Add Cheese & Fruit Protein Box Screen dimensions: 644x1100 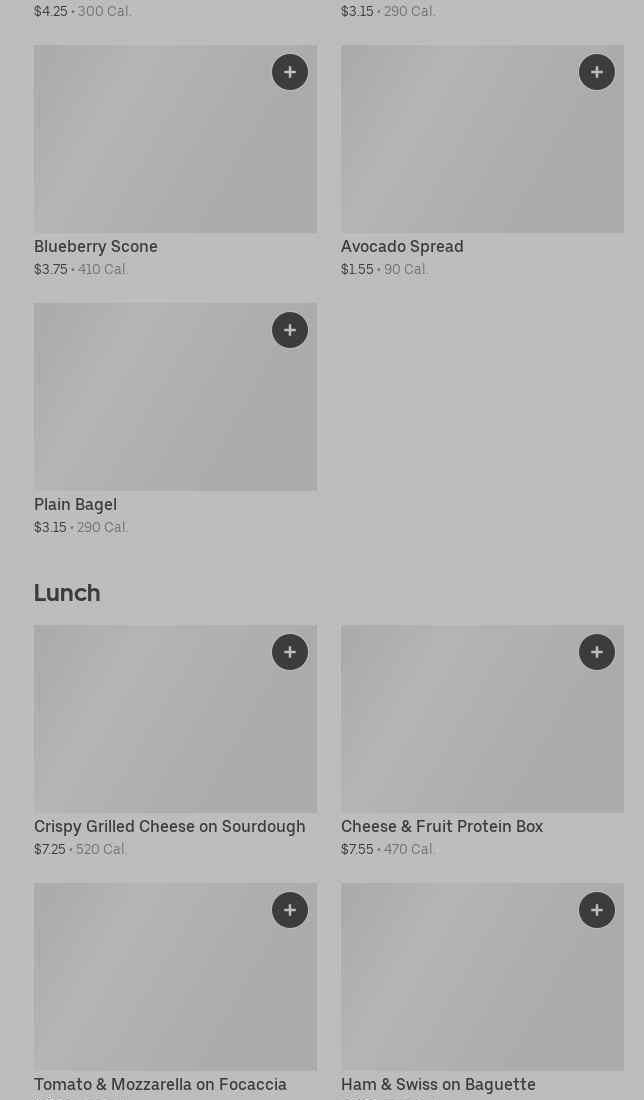point(597,652)
